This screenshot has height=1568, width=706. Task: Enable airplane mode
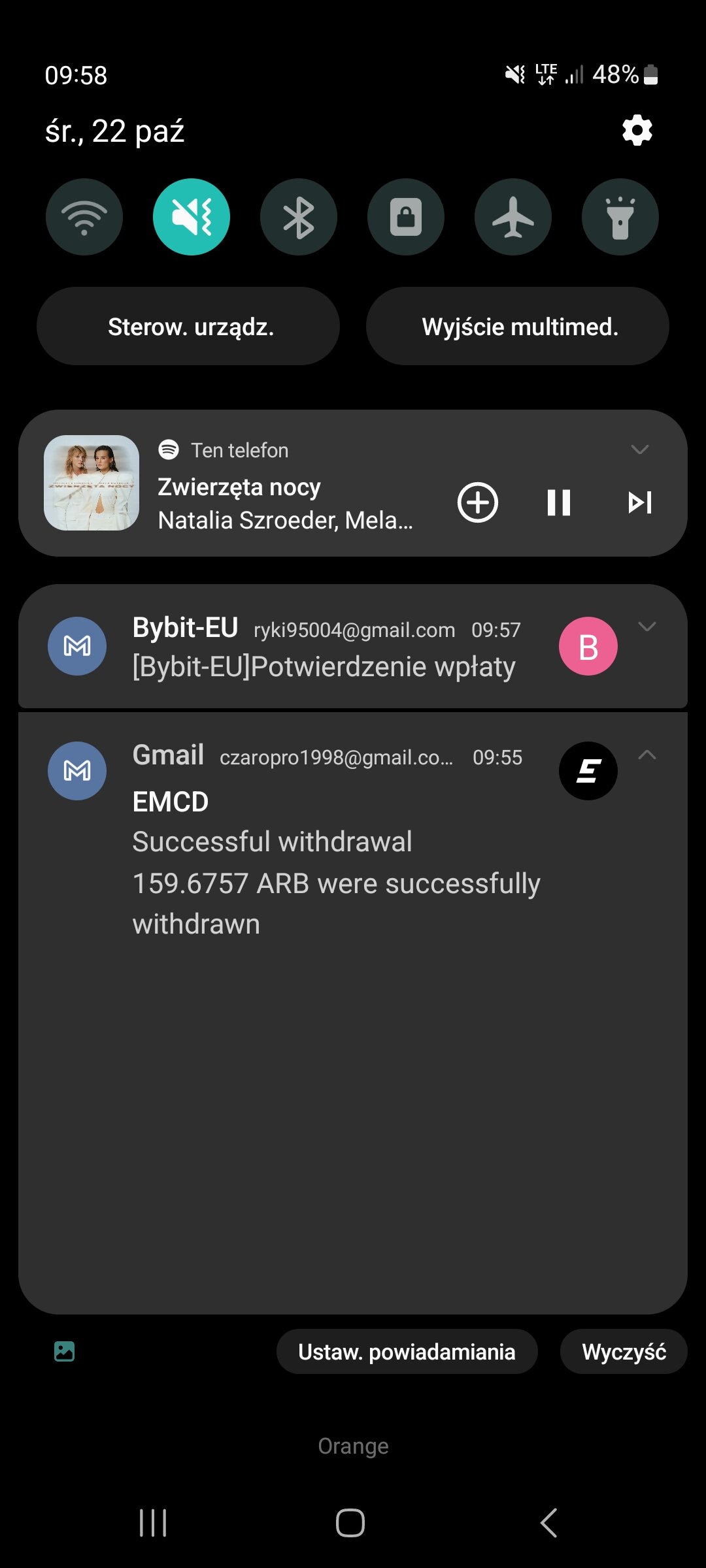[513, 217]
